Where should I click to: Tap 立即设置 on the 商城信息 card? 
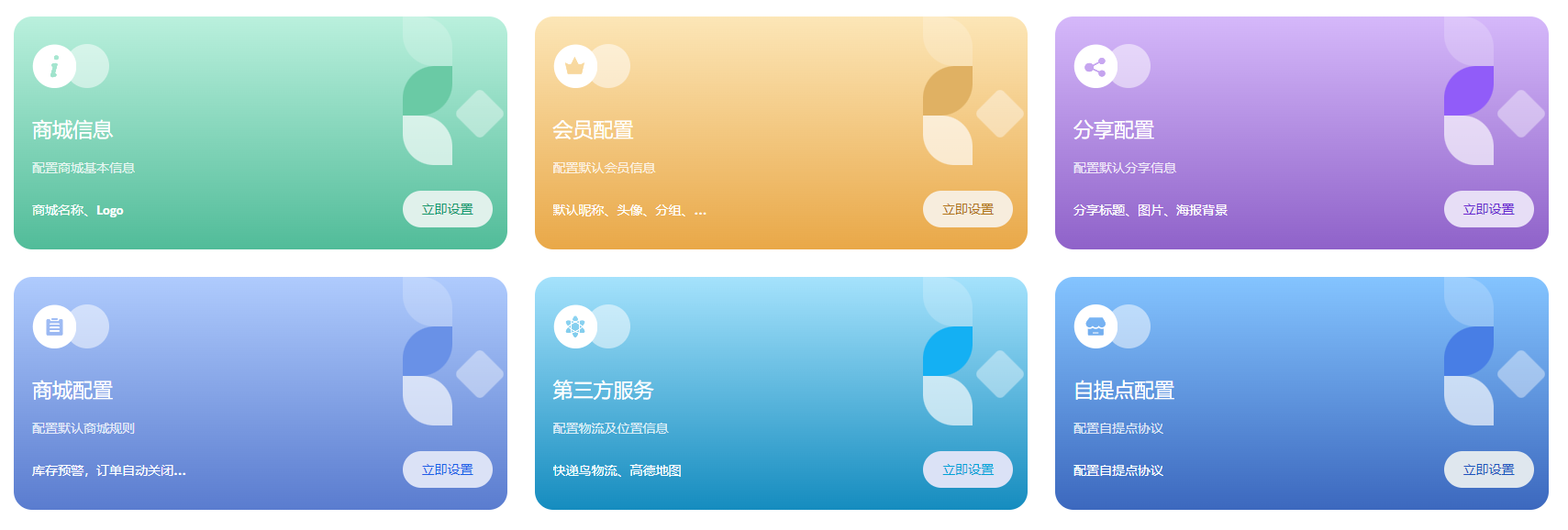click(447, 209)
